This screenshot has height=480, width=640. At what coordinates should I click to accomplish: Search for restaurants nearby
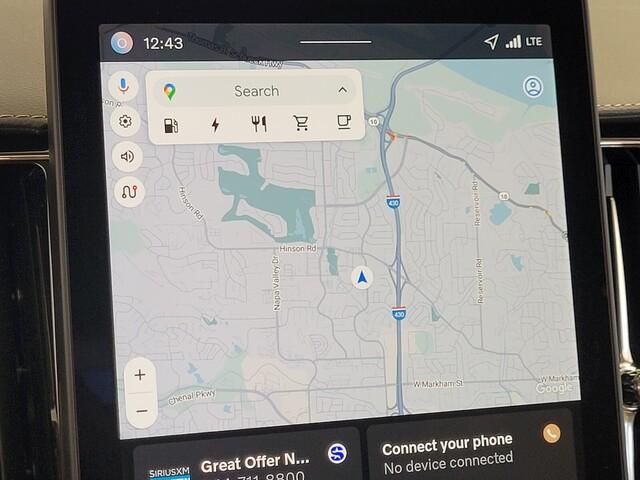258,124
